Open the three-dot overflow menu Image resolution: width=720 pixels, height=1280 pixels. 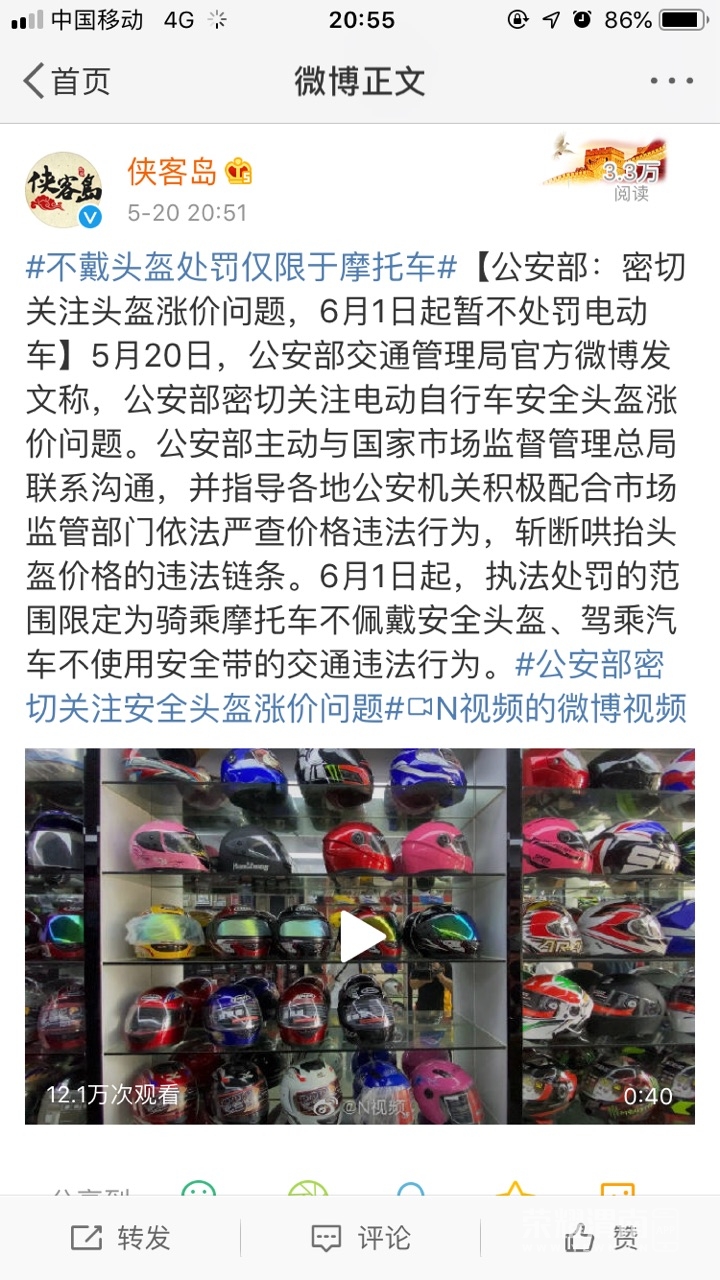click(671, 82)
